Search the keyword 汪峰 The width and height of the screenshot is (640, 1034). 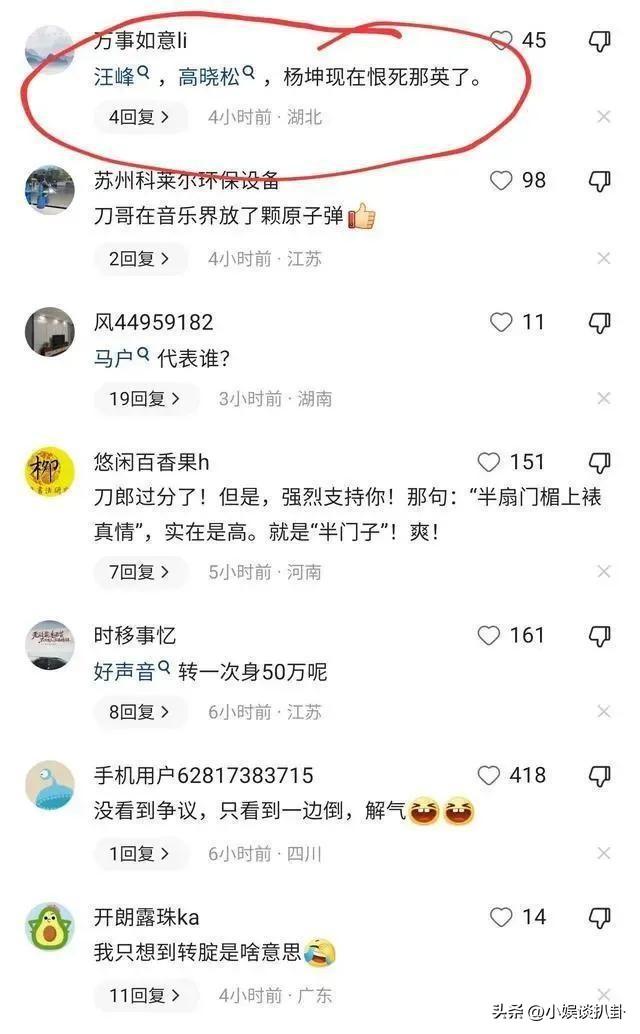(121, 75)
